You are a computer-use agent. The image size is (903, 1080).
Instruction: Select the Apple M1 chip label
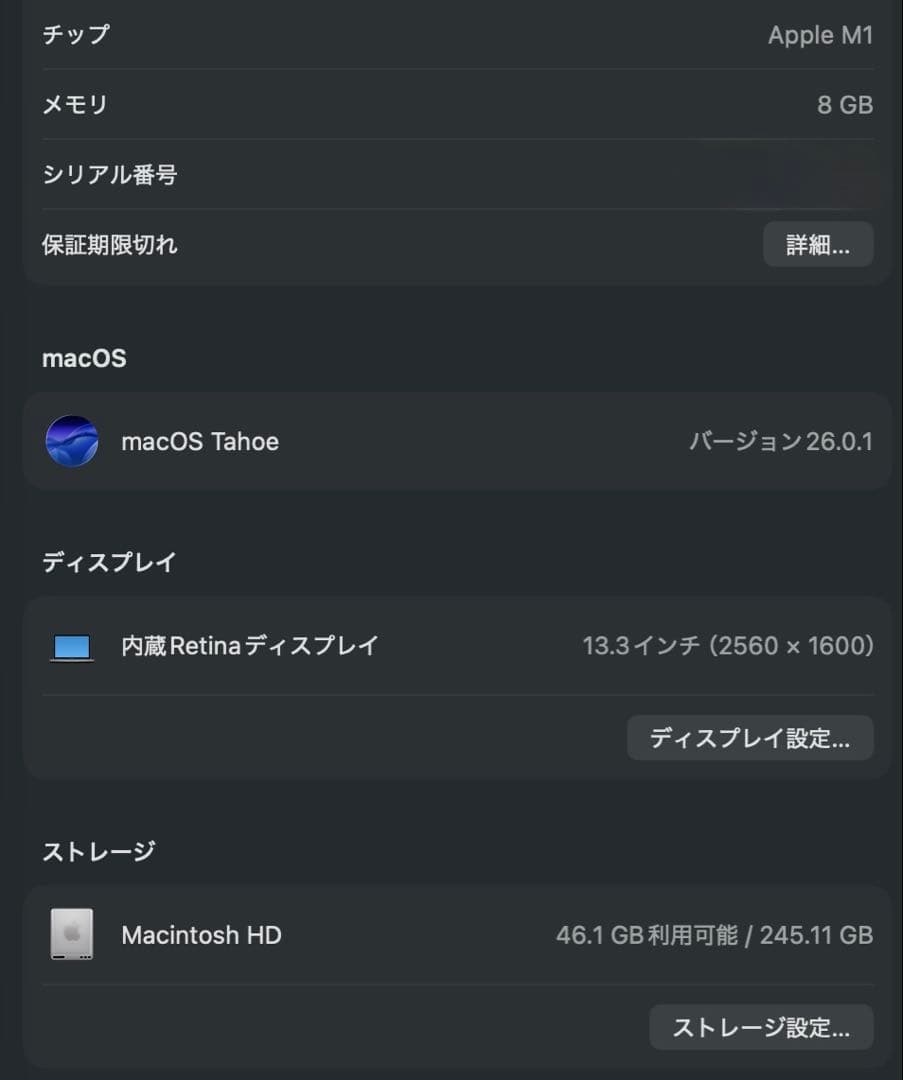pos(822,35)
